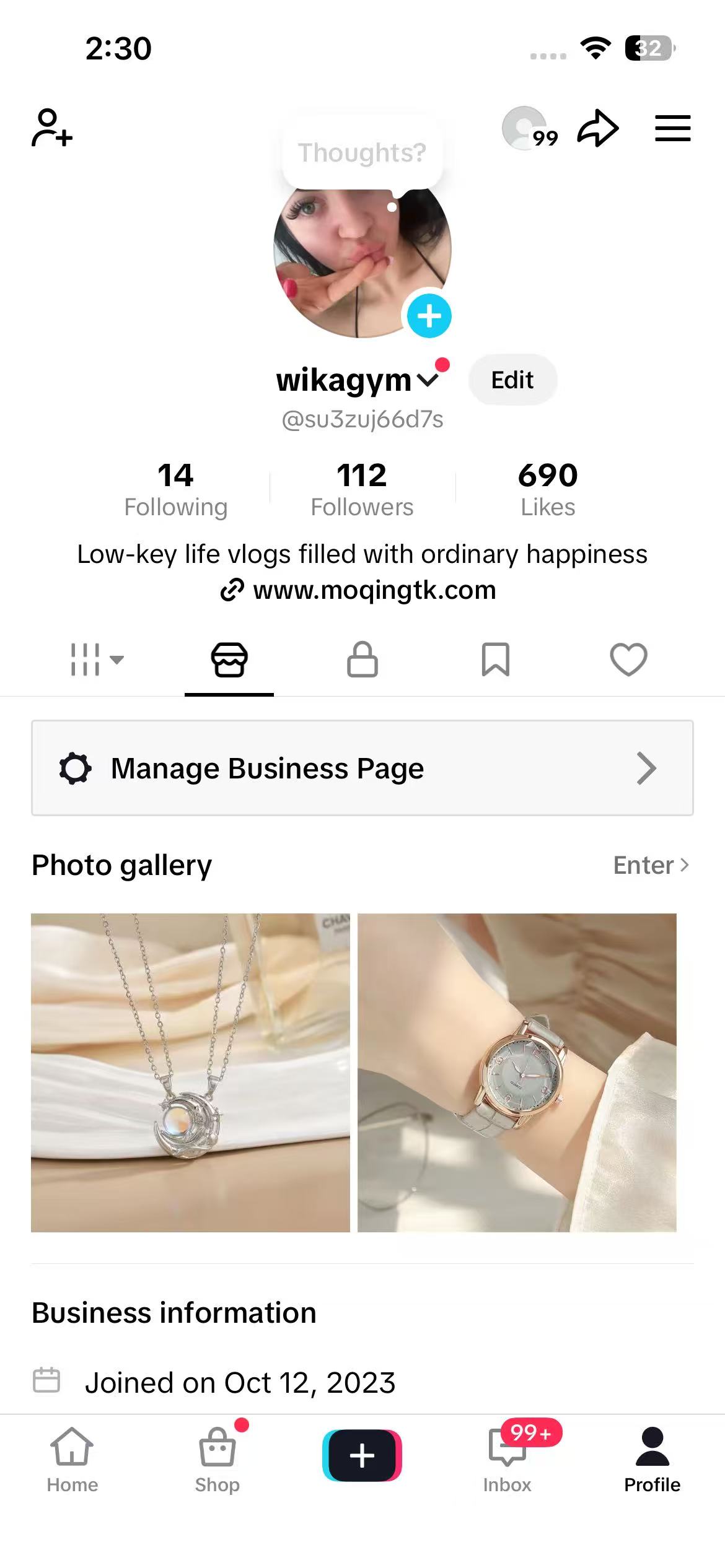
Task: View the 112 Followers list
Action: (x=362, y=489)
